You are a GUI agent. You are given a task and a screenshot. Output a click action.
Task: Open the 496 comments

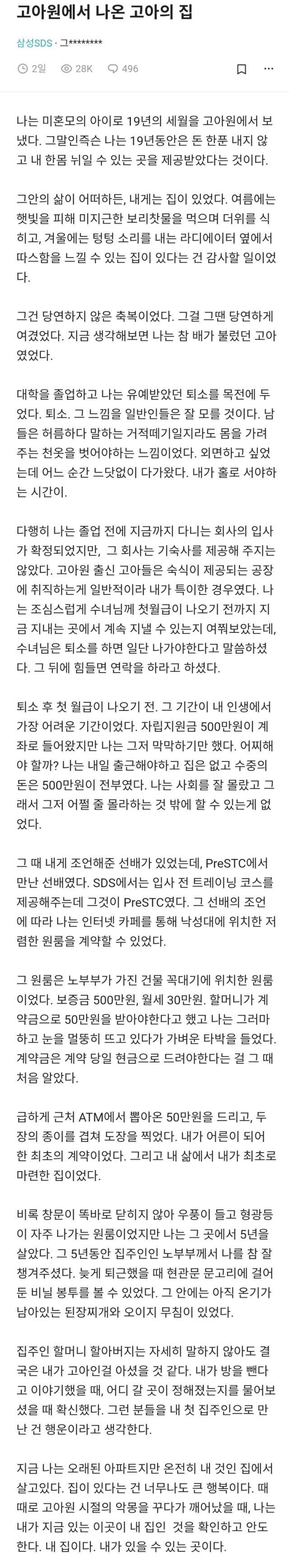[123, 69]
